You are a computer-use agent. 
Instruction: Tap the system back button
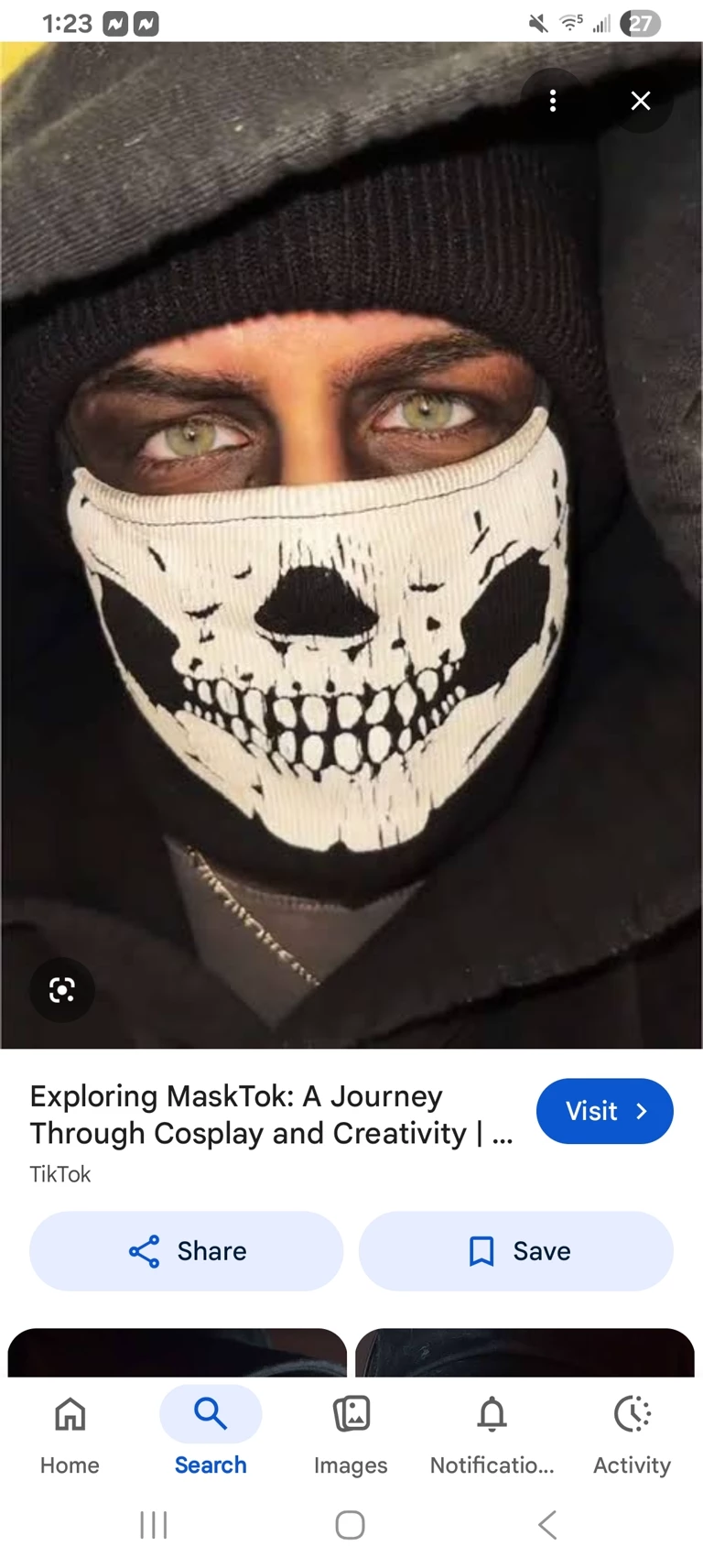tap(547, 1525)
